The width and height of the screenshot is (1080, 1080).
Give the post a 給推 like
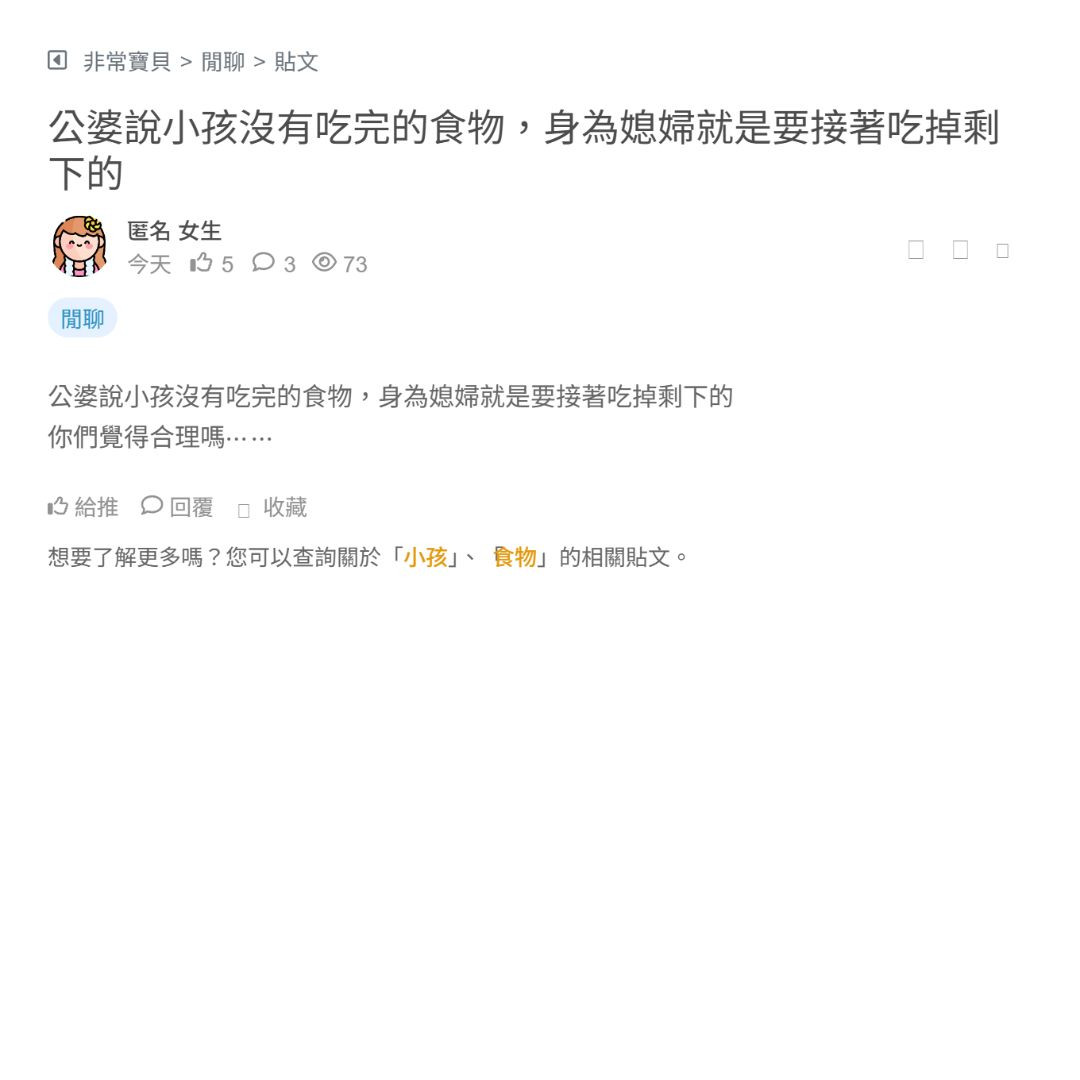point(84,507)
